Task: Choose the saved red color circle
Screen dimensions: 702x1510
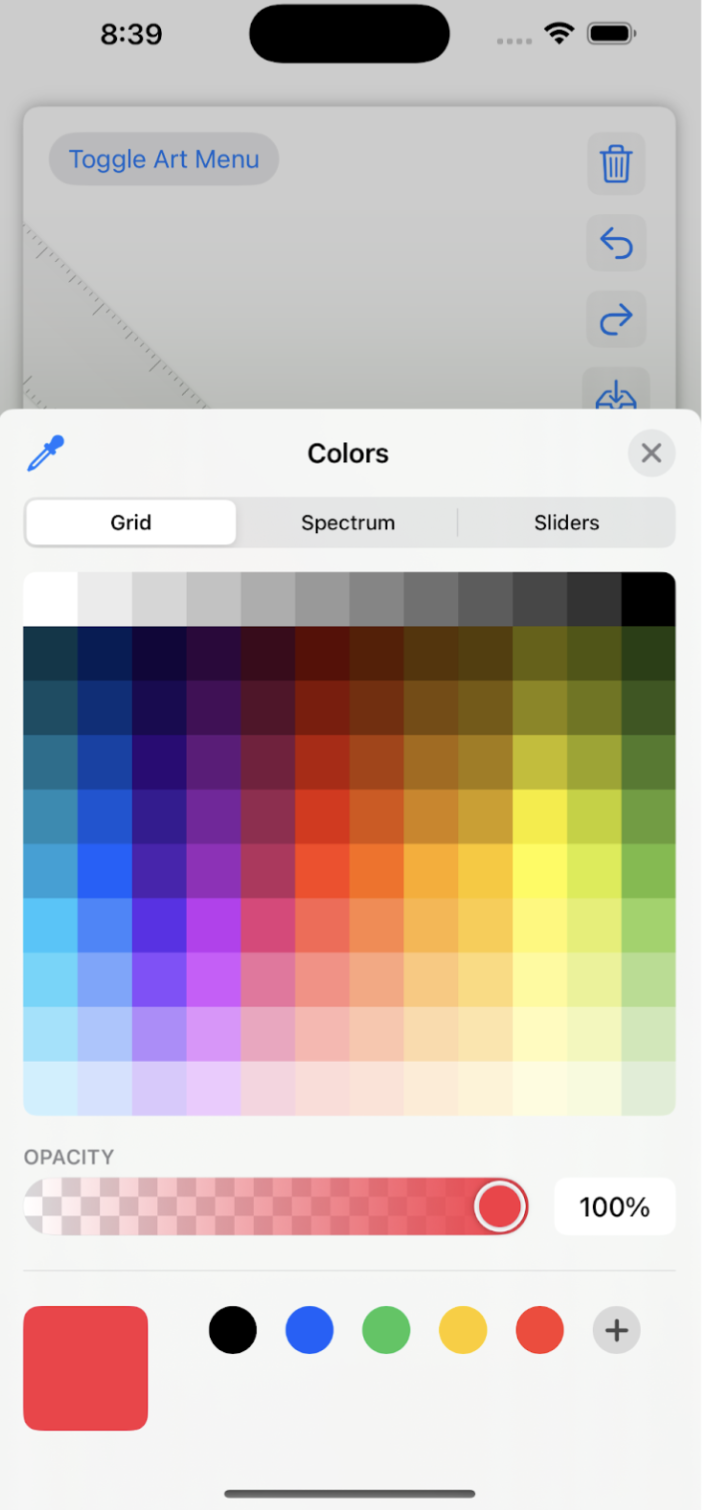Action: pyautogui.click(x=540, y=1330)
